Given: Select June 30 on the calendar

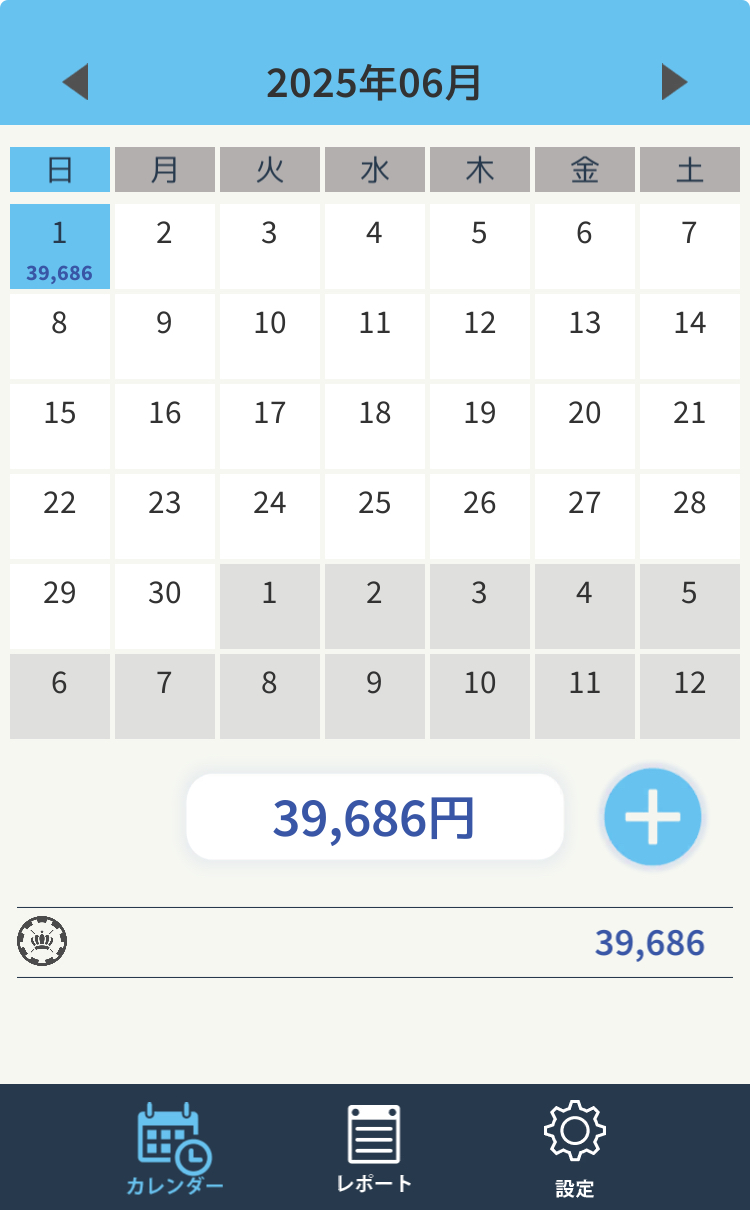Looking at the screenshot, I should (165, 607).
